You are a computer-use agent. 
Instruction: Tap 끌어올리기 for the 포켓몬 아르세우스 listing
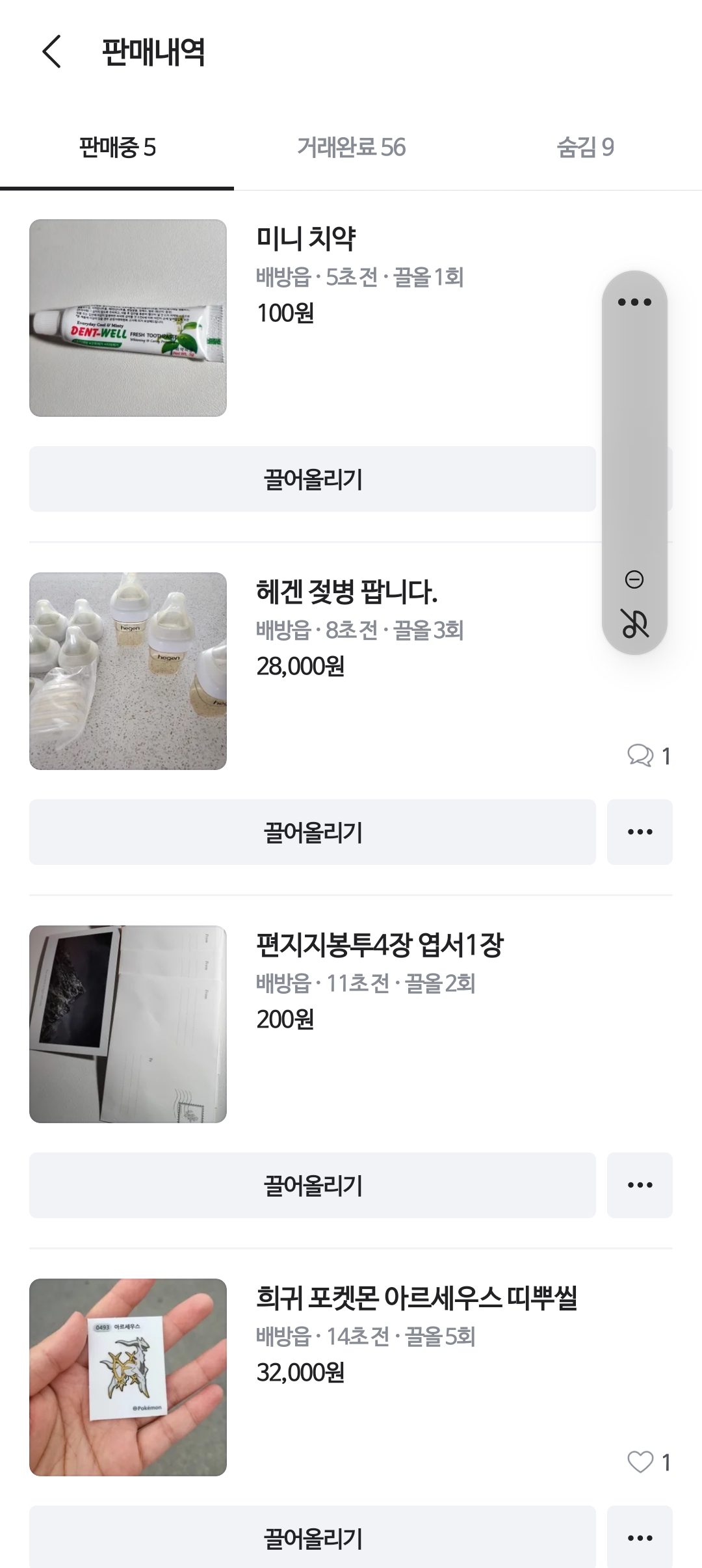click(x=312, y=1537)
